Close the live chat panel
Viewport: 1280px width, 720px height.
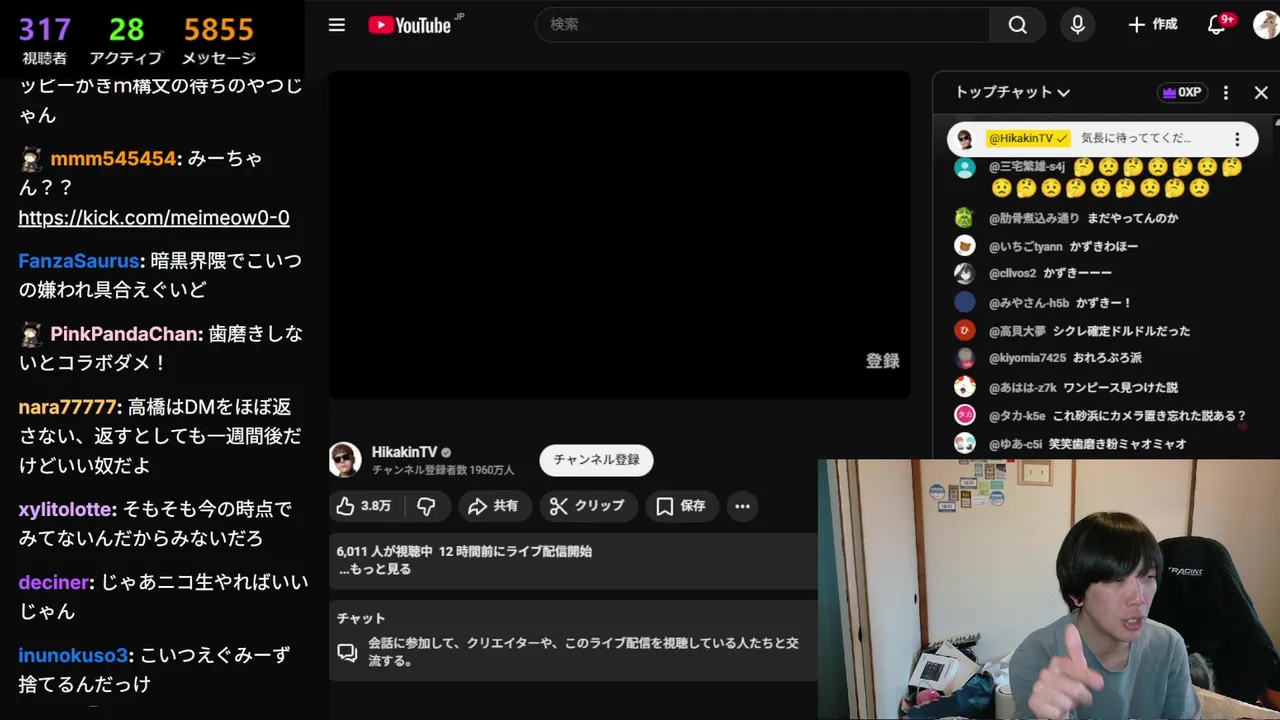[1261, 92]
